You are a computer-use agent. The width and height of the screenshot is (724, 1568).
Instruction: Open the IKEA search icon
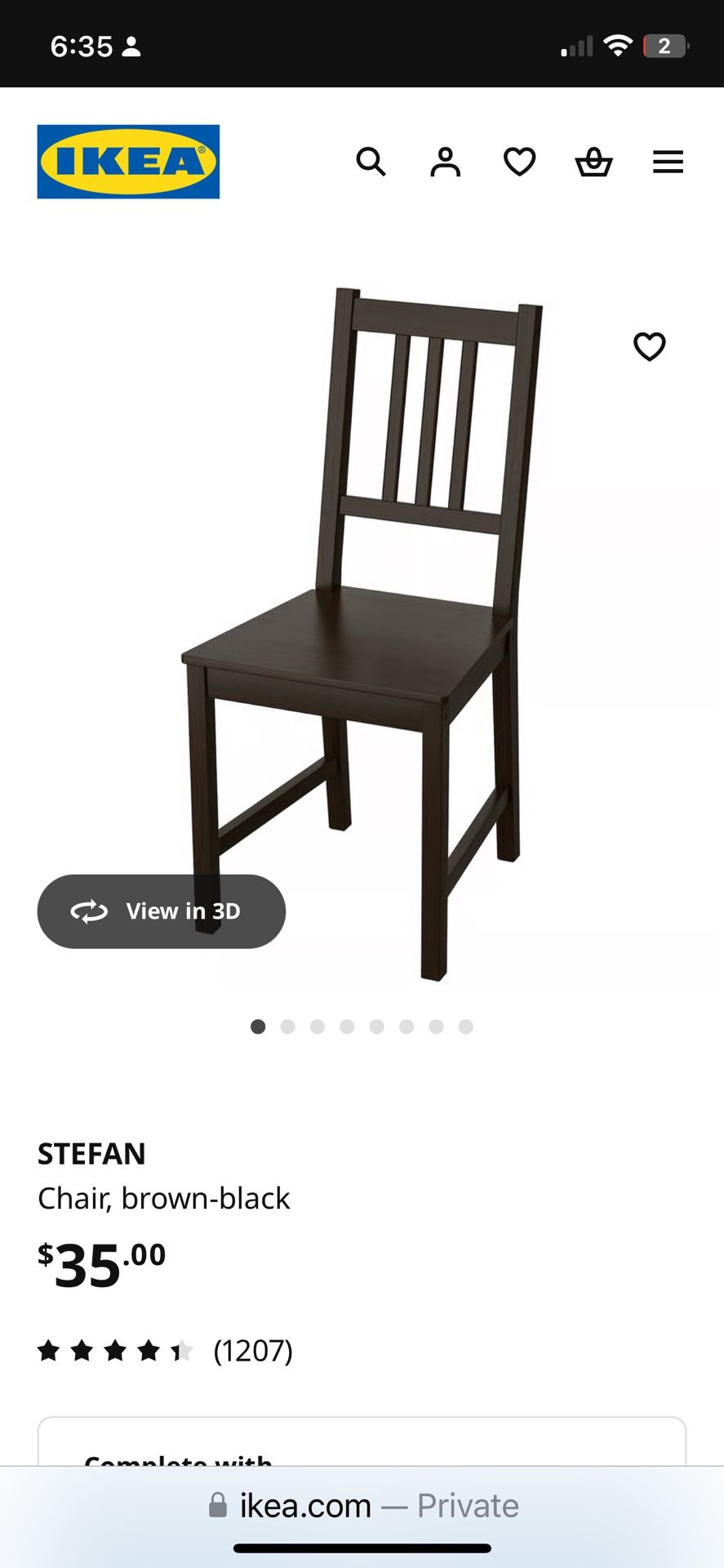tap(371, 162)
